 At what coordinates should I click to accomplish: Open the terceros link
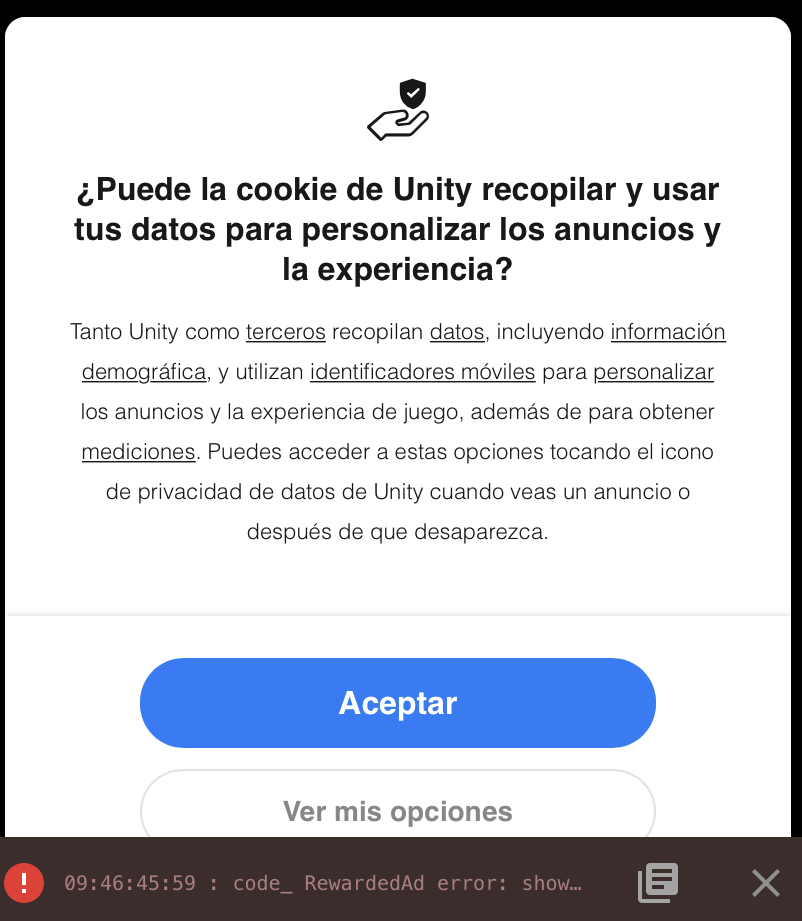285,332
